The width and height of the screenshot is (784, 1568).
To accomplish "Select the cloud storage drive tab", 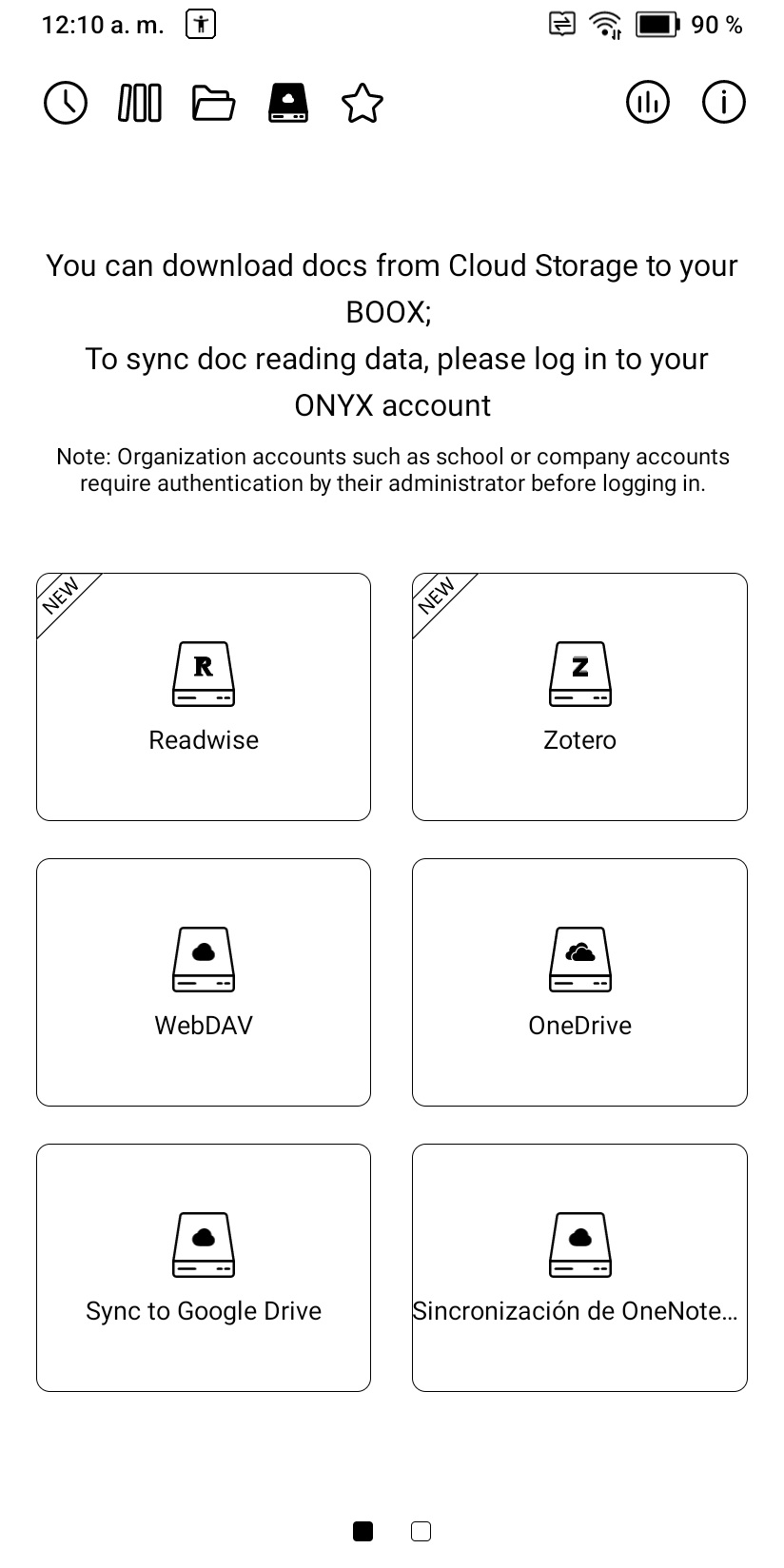I will [x=288, y=103].
